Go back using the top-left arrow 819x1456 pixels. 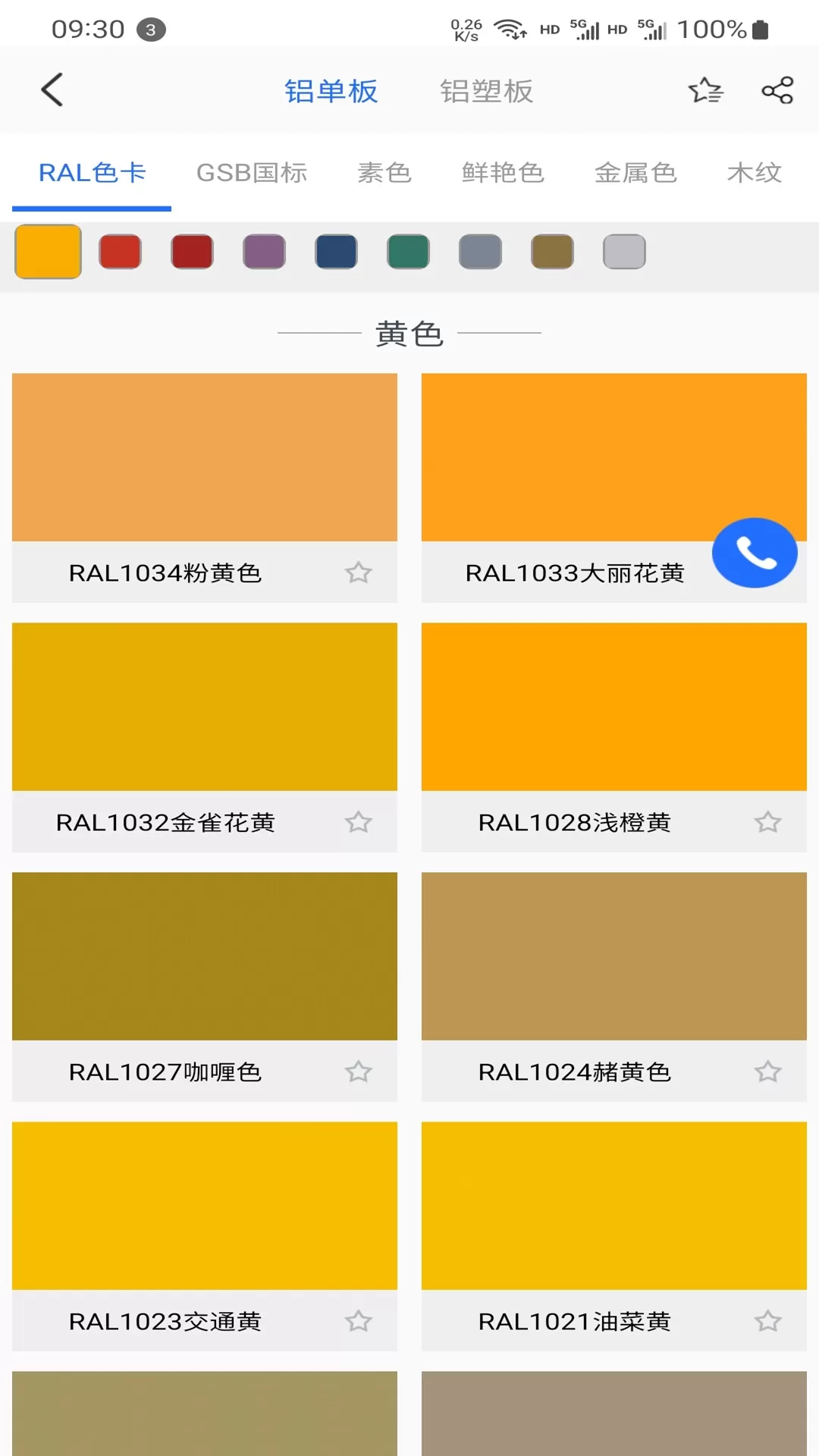click(52, 90)
